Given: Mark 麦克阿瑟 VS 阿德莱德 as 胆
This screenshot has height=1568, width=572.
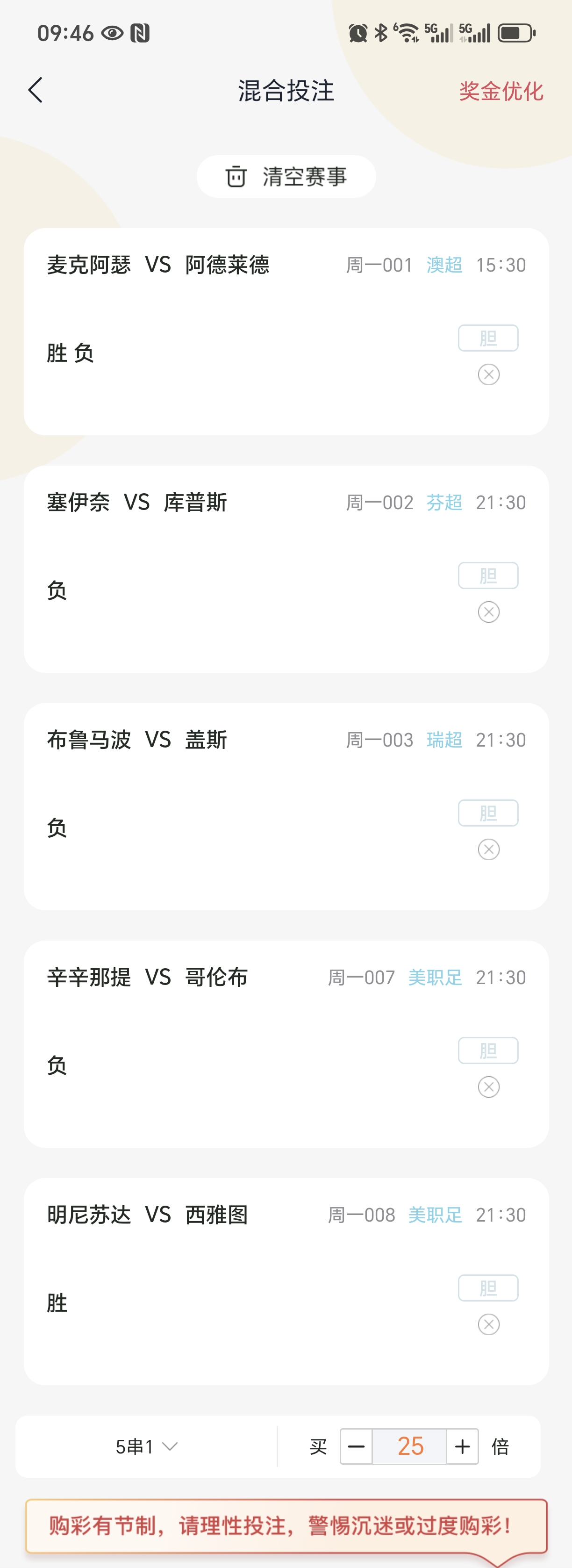Looking at the screenshot, I should coord(488,338).
